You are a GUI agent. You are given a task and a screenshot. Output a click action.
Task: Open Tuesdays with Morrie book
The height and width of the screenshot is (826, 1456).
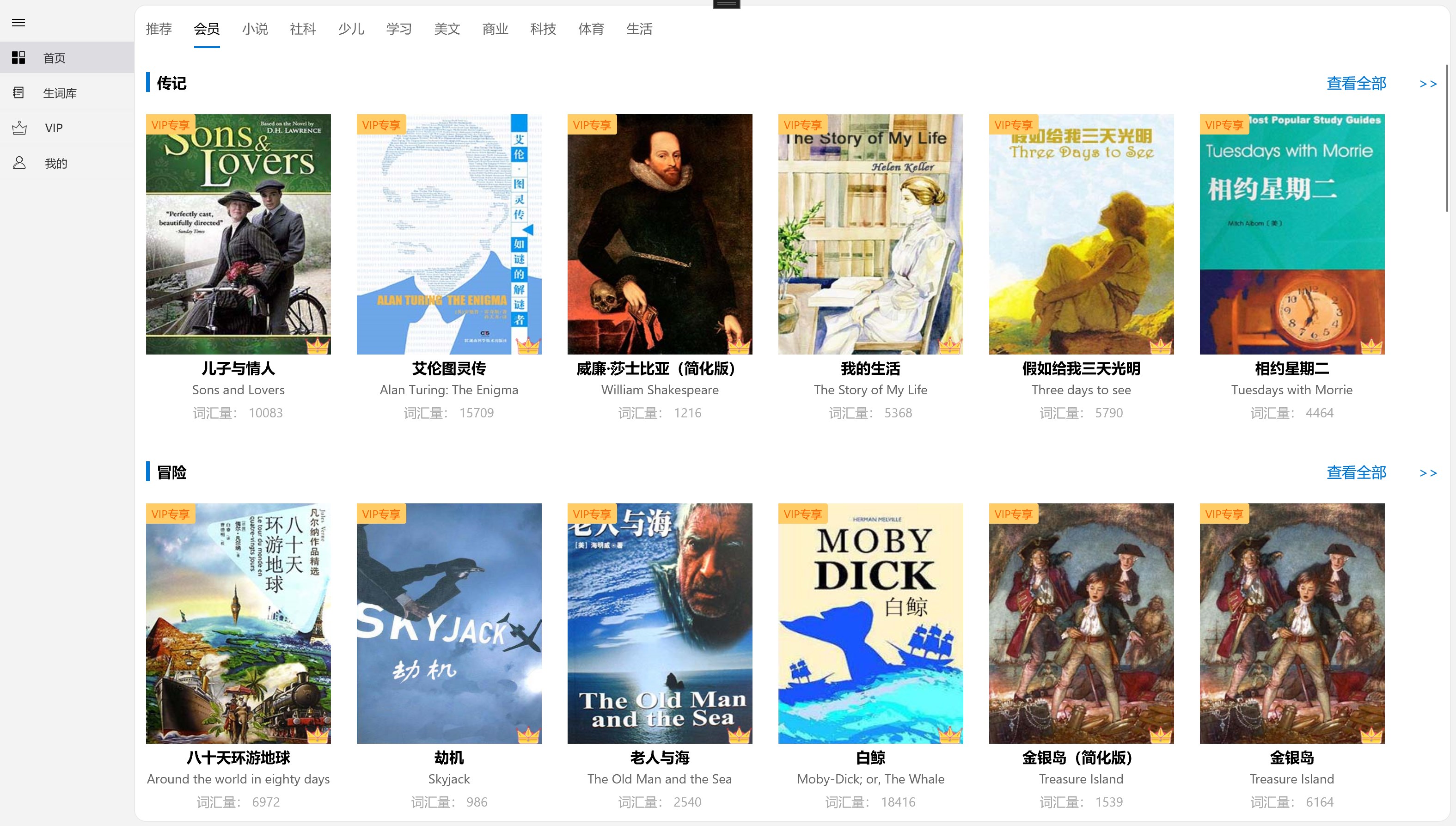pos(1291,234)
